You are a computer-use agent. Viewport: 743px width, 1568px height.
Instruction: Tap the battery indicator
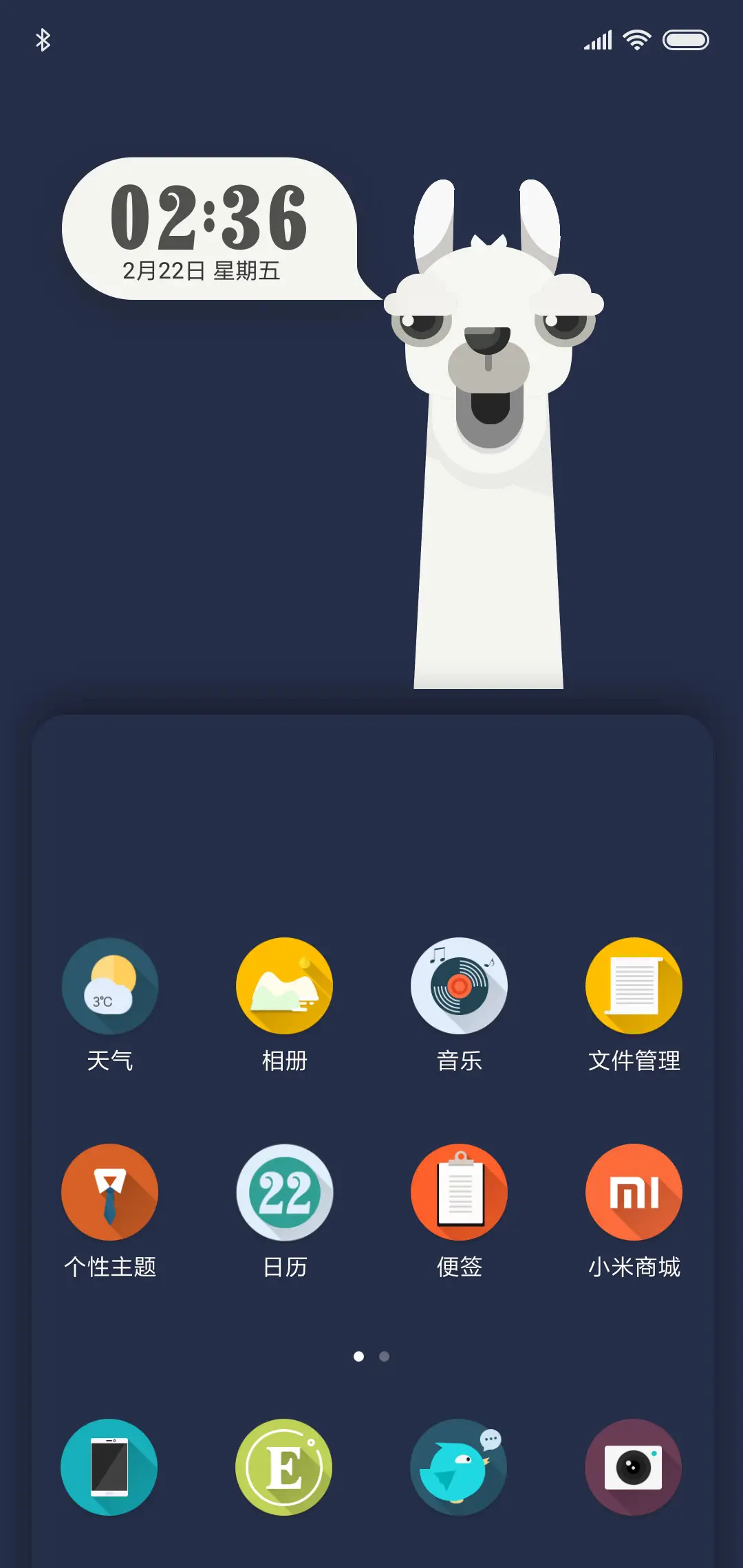tap(687, 40)
